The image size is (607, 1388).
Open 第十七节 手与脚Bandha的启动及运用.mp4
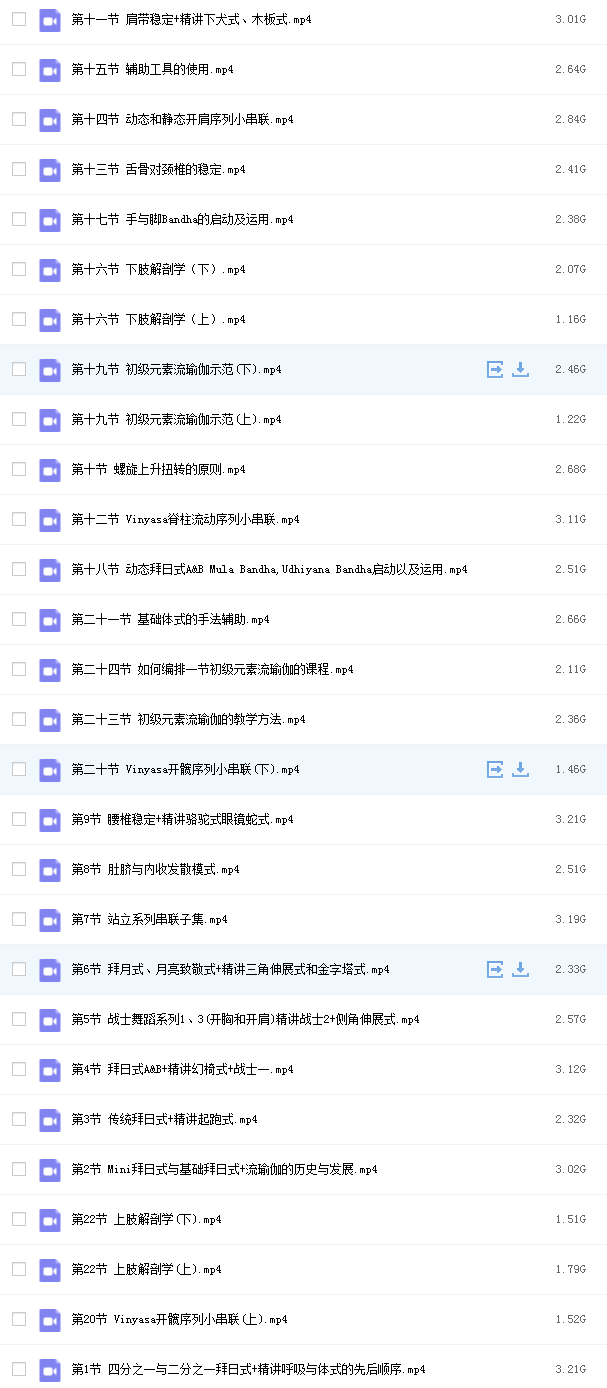click(182, 220)
